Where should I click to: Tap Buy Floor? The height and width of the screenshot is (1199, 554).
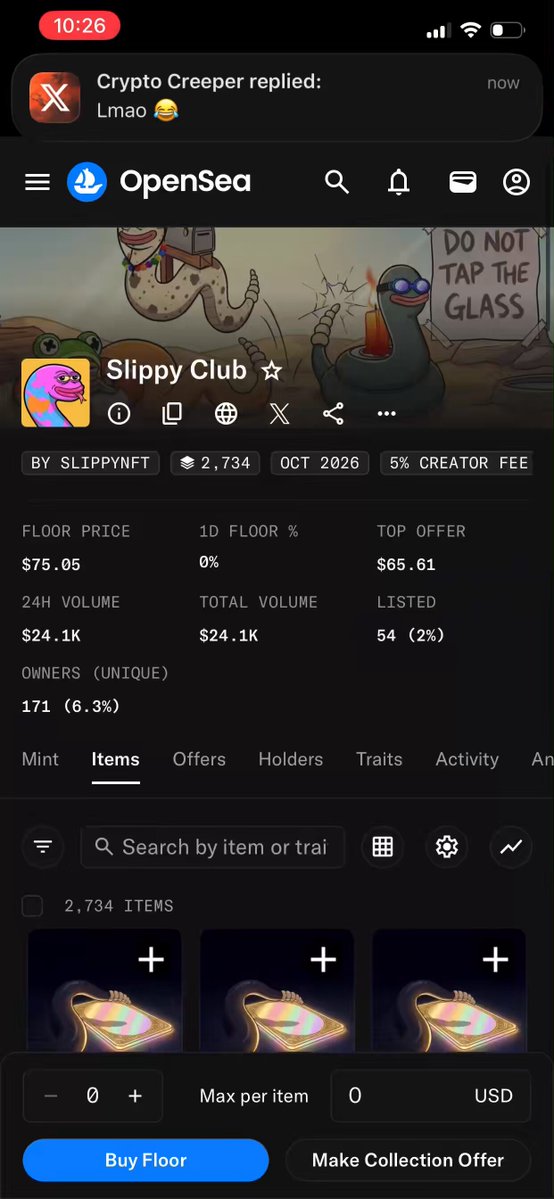[x=145, y=1160]
